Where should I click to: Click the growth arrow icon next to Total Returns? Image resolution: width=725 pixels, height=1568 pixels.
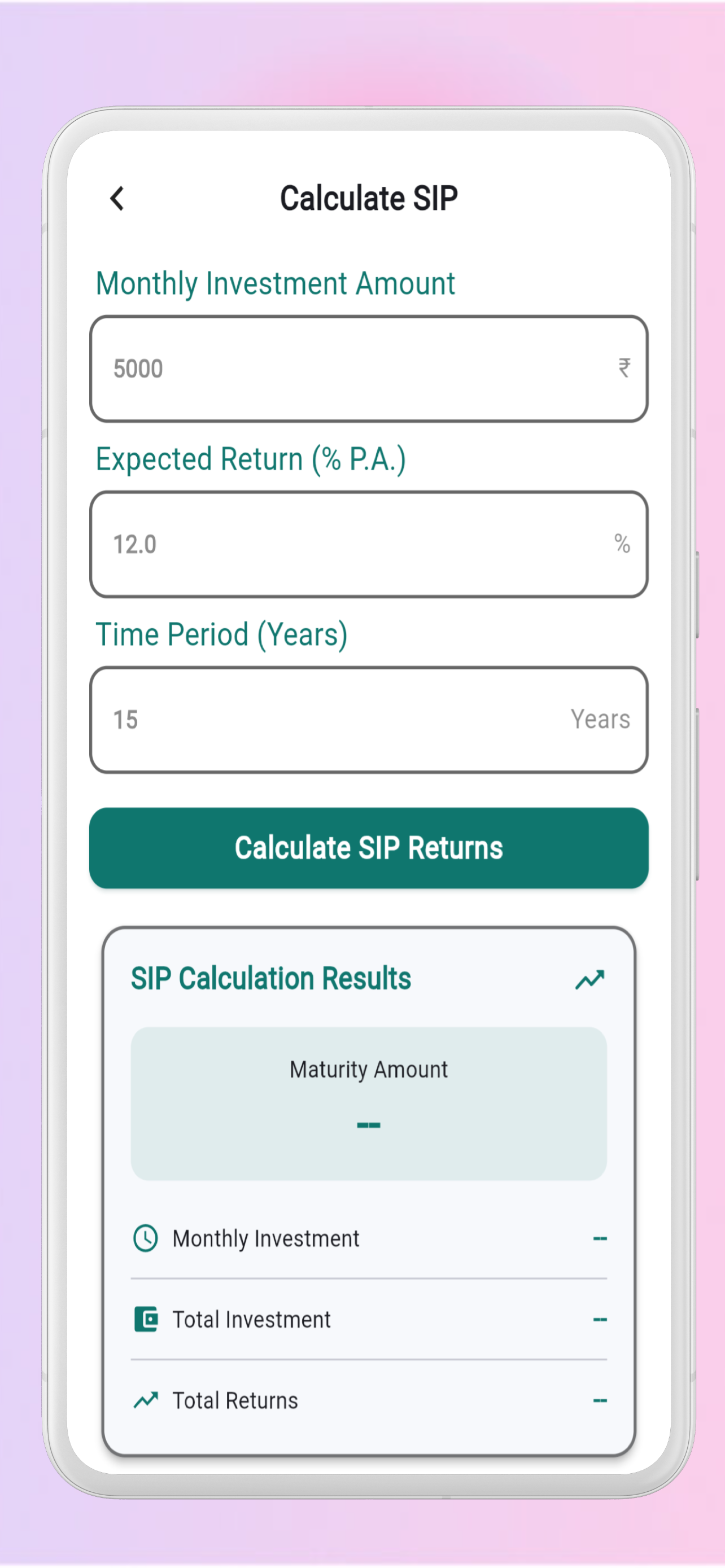point(146,1400)
